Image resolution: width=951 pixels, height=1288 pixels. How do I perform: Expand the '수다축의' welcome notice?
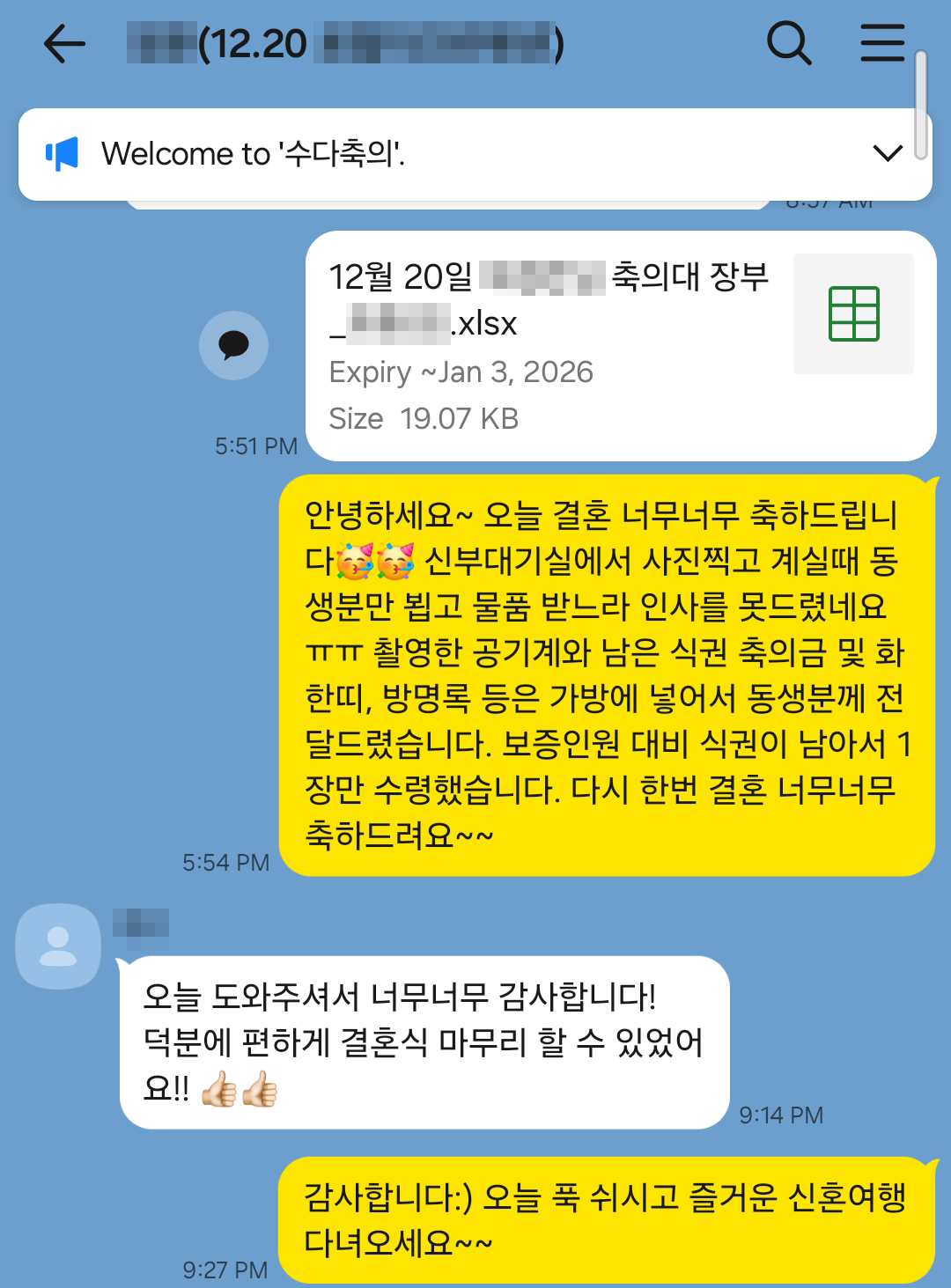[x=887, y=153]
